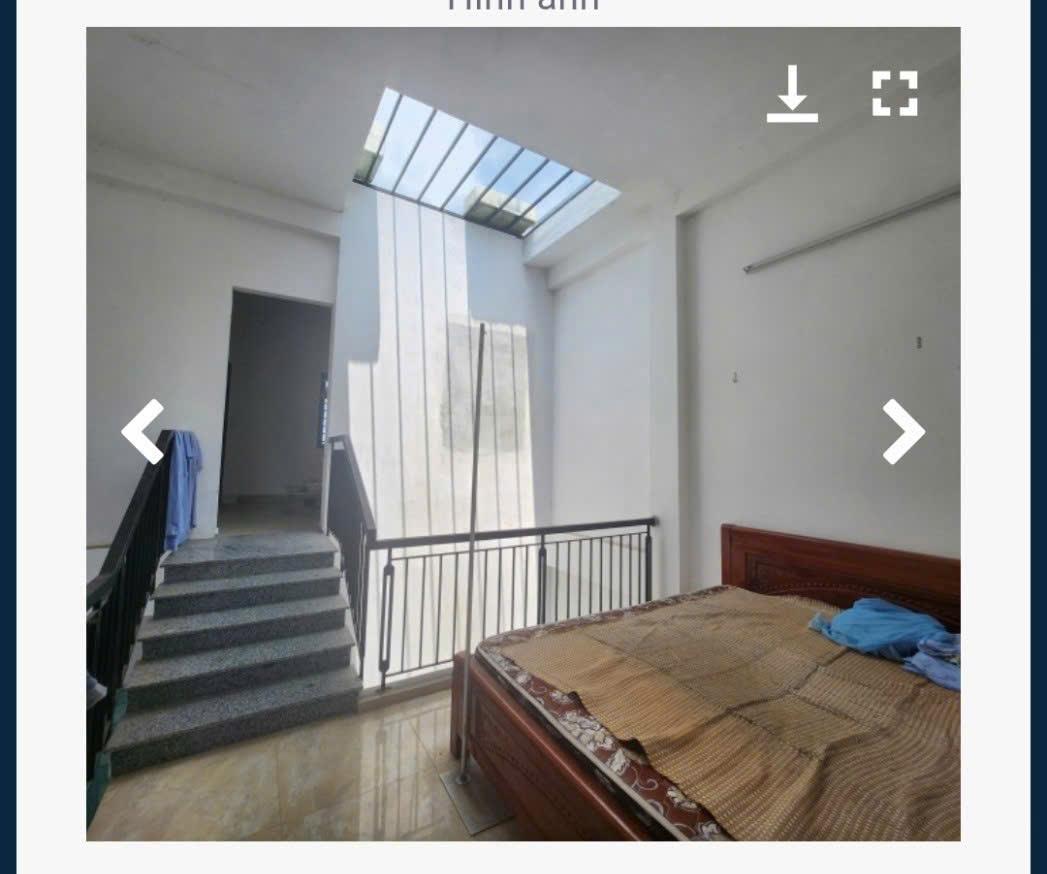Show the next photo
The image size is (1047, 874).
(903, 431)
